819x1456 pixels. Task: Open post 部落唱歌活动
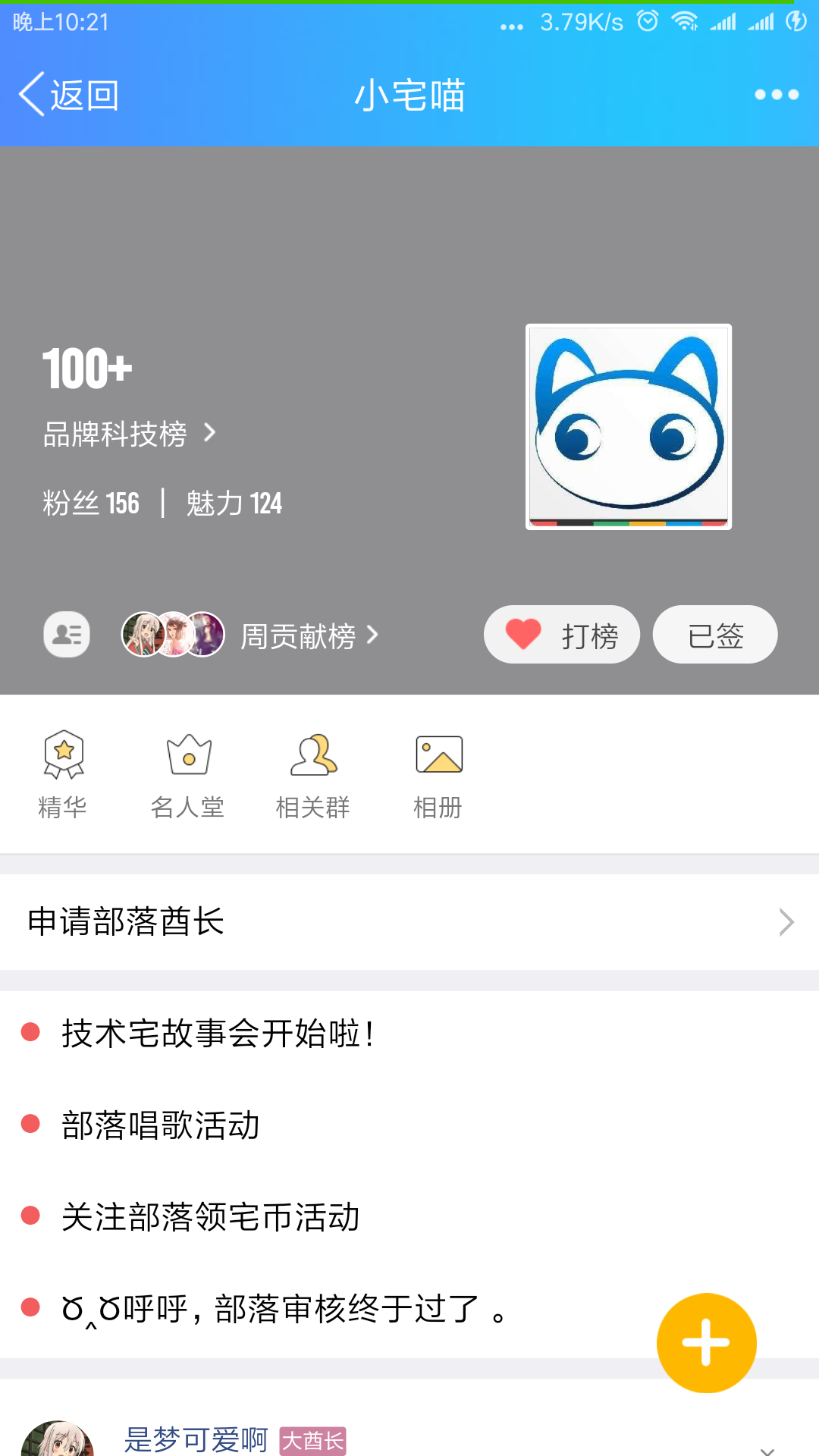coord(161,1125)
